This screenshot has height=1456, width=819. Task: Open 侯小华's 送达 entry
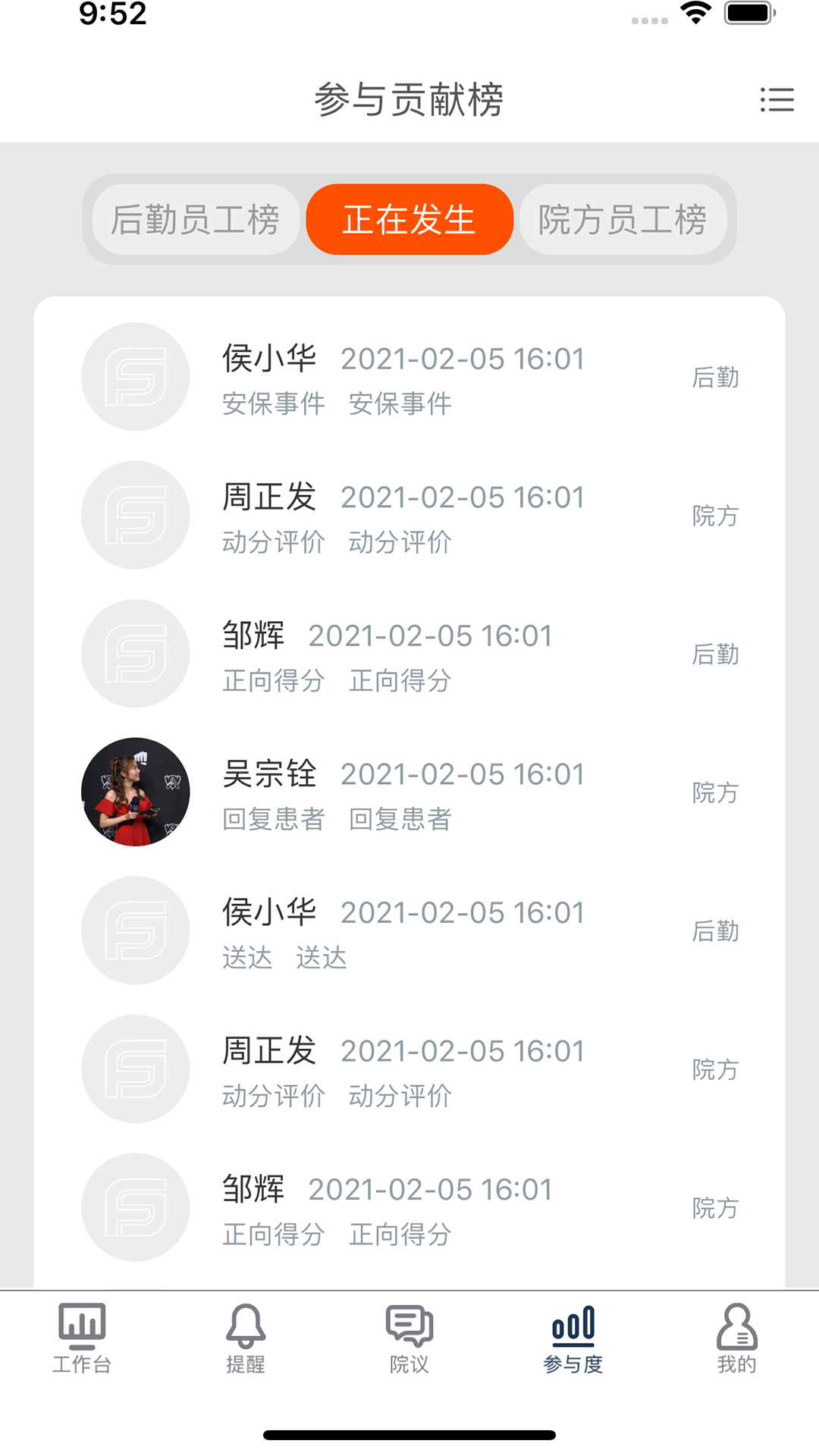tap(409, 931)
